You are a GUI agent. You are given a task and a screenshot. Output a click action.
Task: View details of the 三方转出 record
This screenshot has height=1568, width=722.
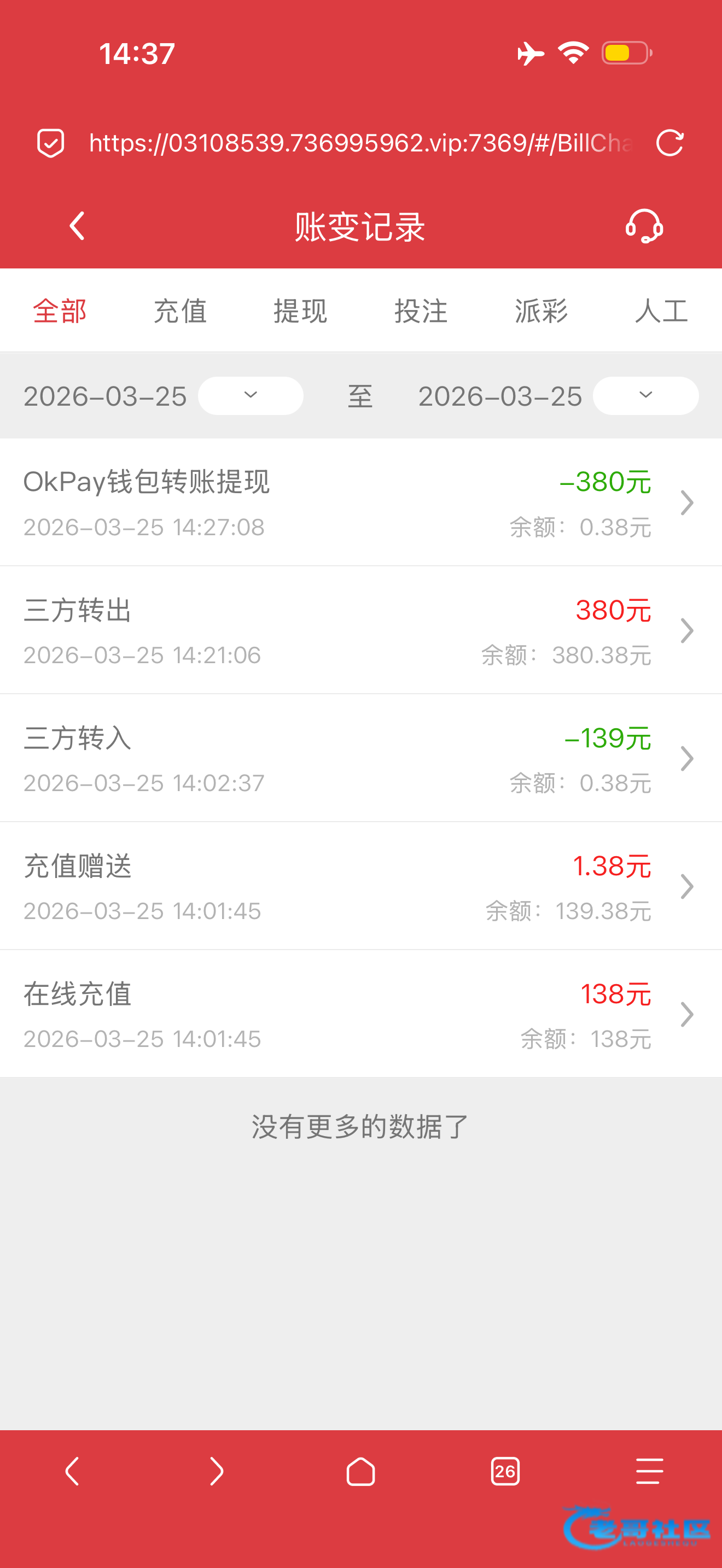pos(360,630)
